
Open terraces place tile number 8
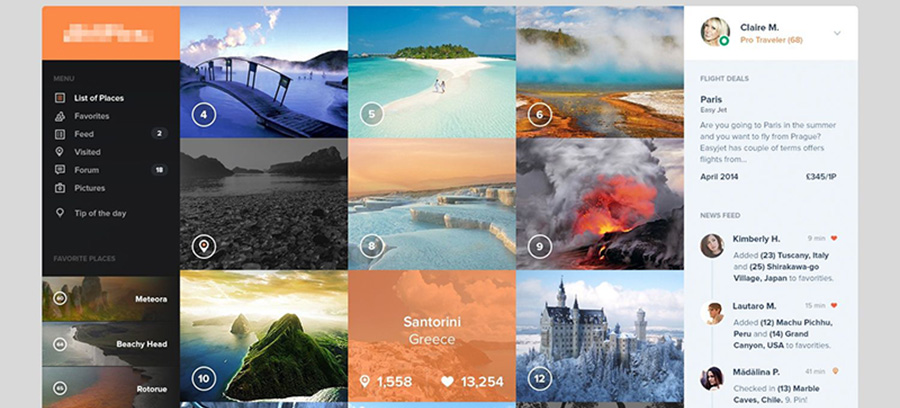click(431, 204)
